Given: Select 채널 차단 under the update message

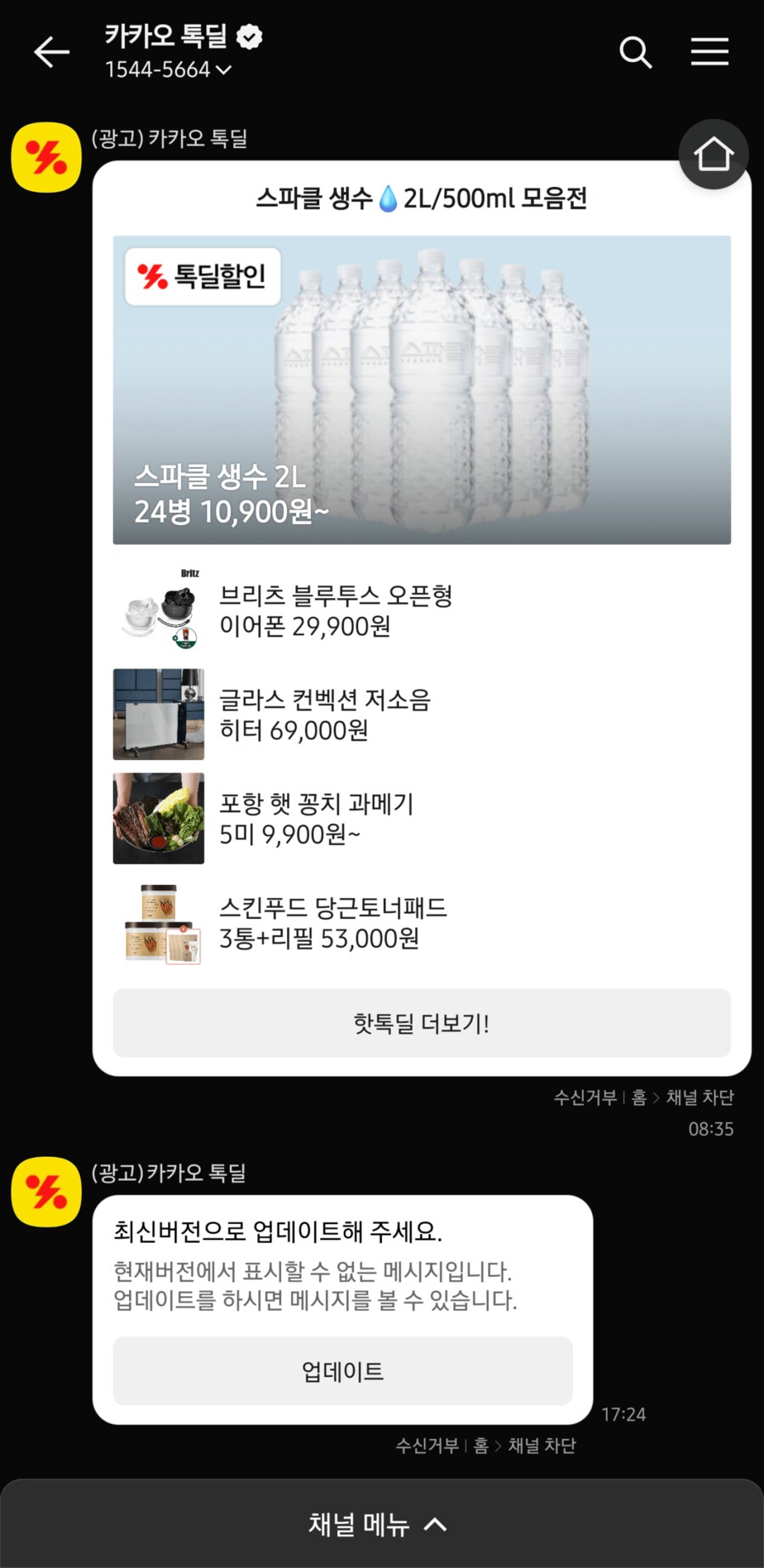Looking at the screenshot, I should tap(541, 1447).
